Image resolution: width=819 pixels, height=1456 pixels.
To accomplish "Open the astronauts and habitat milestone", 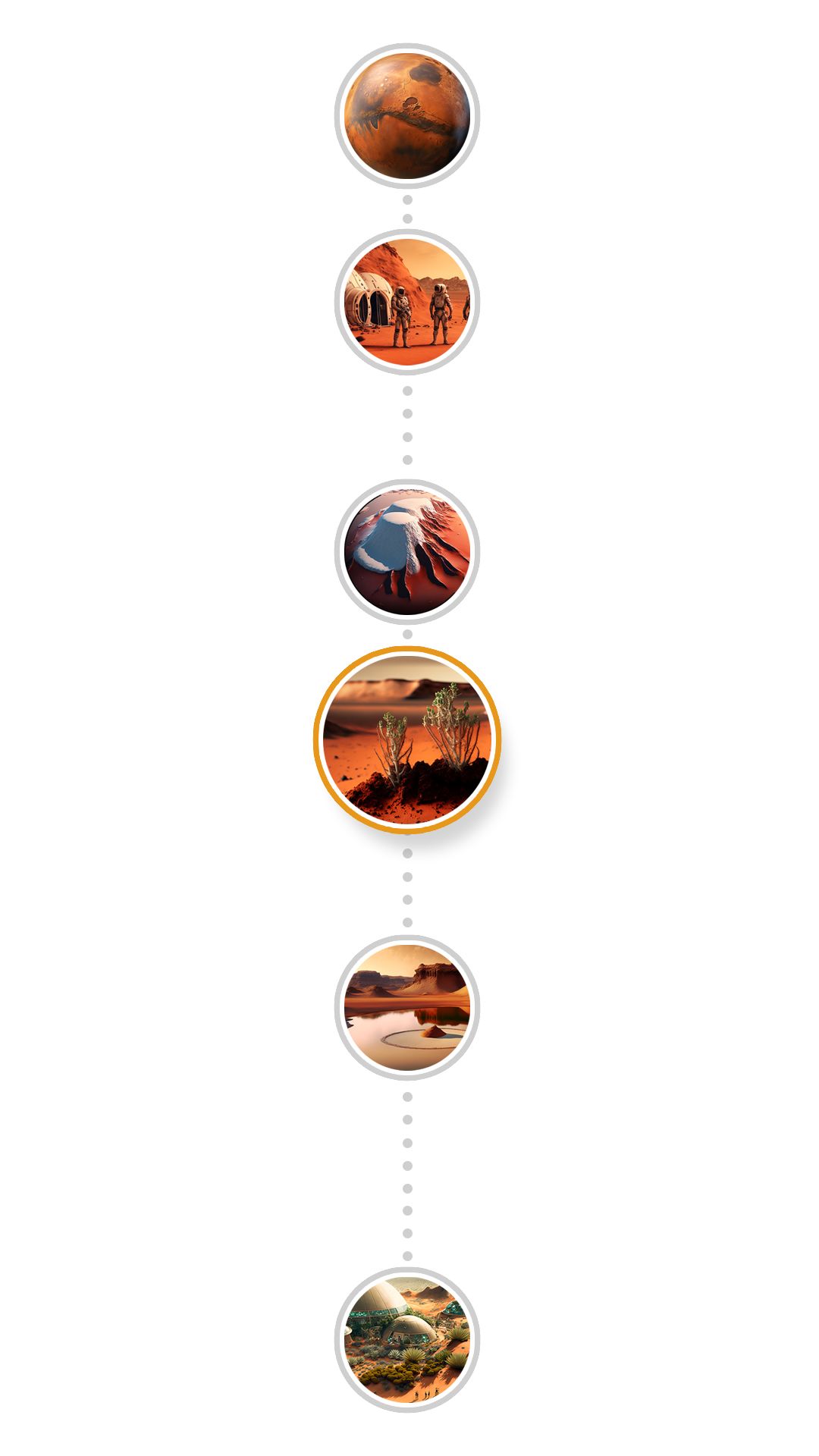I will [407, 301].
